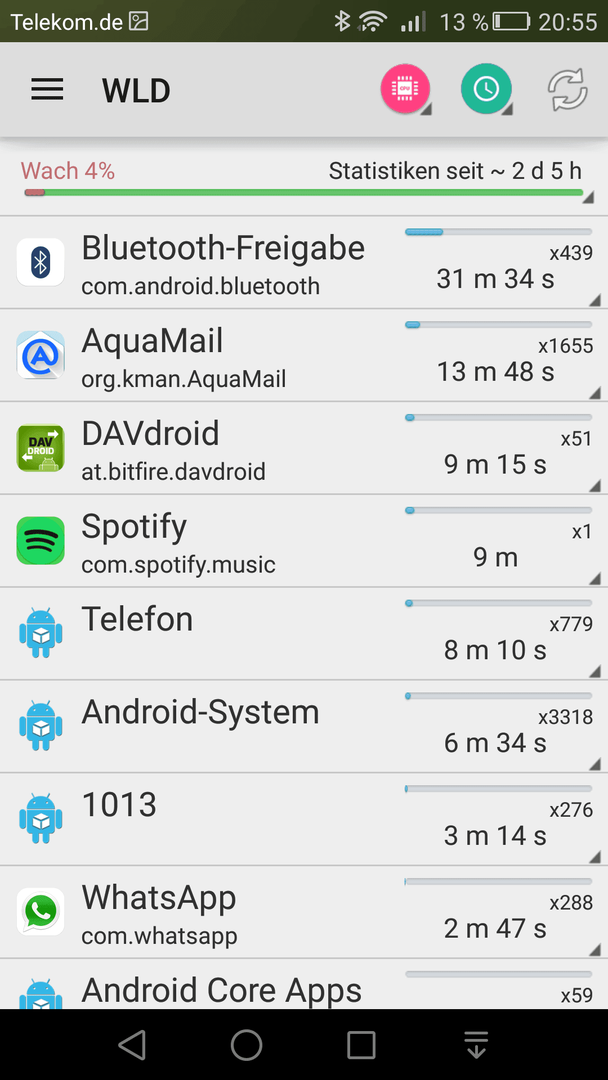Show recent apps
This screenshot has width=608, height=1080.
tap(361, 1045)
